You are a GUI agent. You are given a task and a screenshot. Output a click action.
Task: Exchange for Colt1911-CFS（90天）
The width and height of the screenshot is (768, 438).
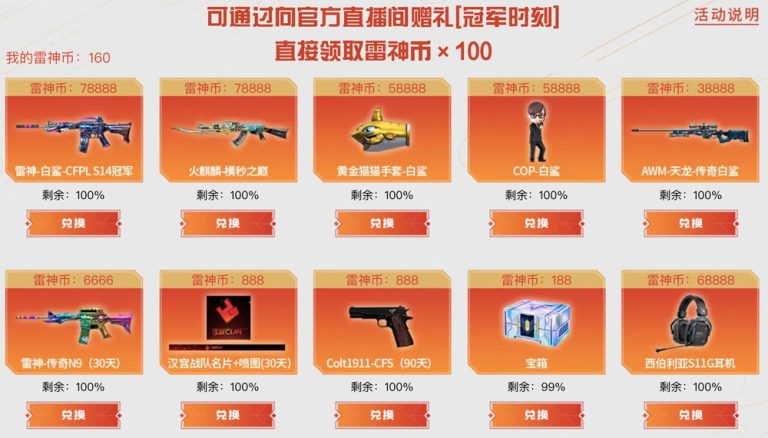[x=381, y=414]
